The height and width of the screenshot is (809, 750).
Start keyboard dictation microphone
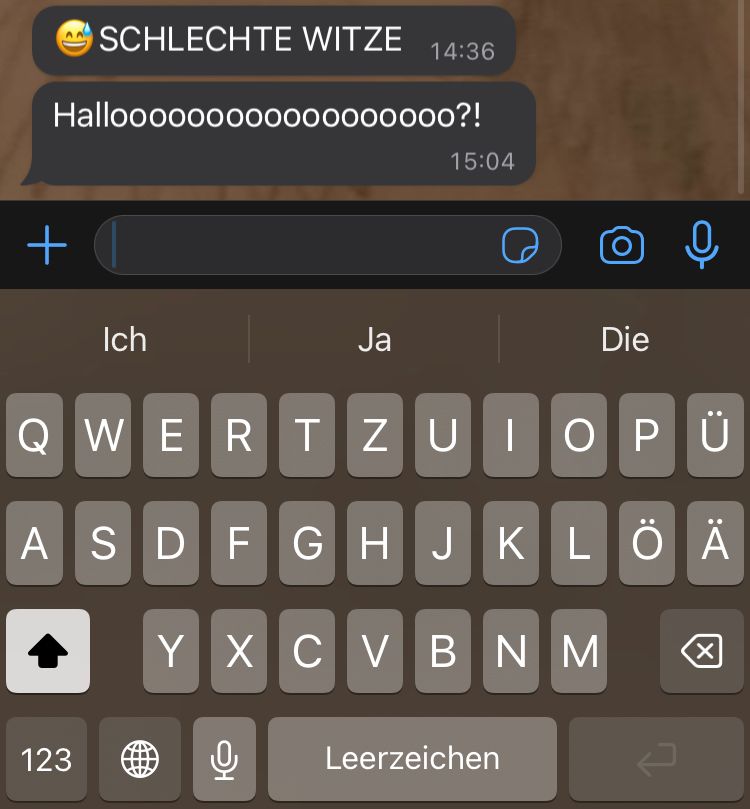click(224, 759)
